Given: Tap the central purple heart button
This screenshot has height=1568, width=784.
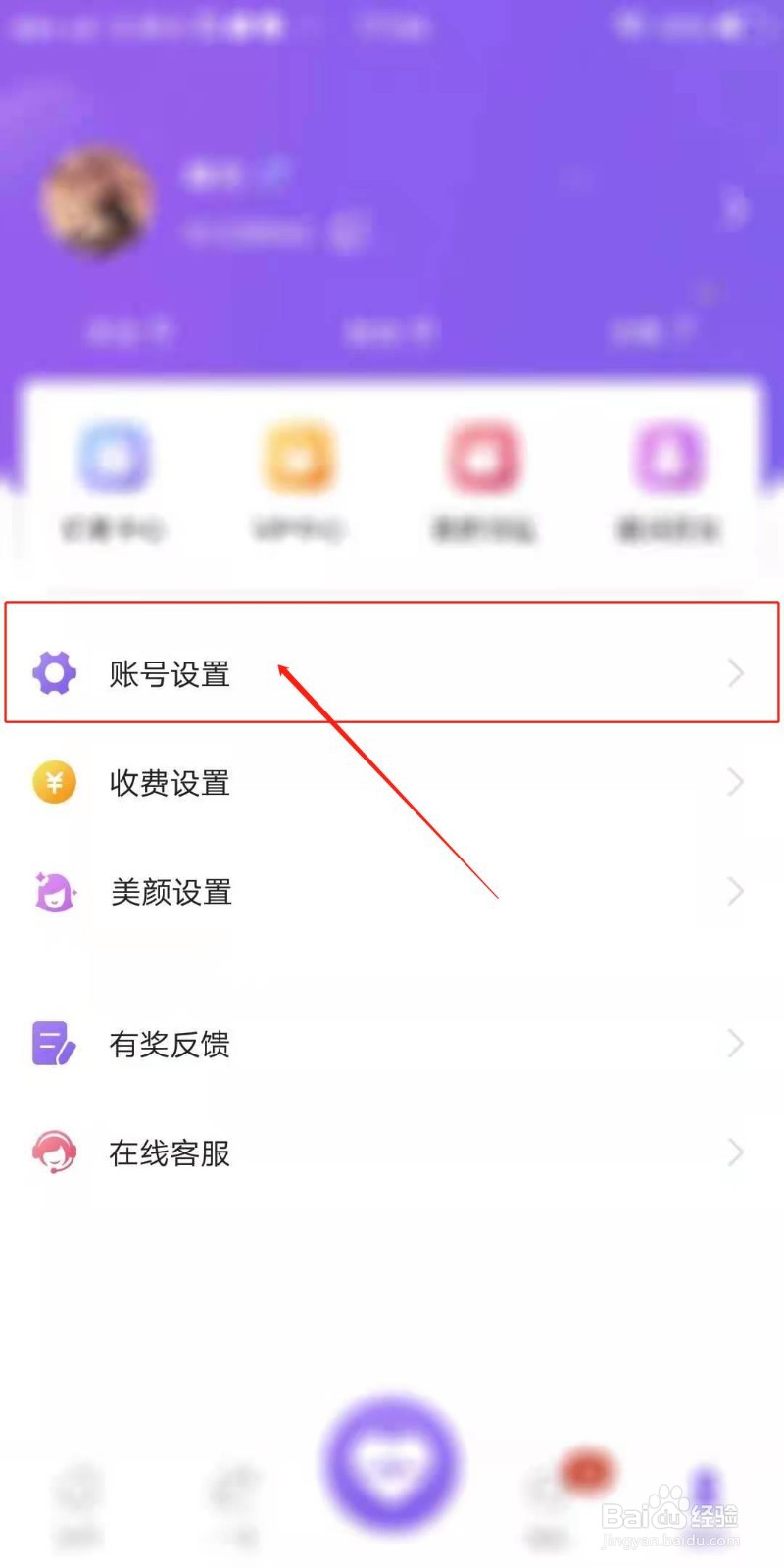Looking at the screenshot, I should click(392, 1465).
